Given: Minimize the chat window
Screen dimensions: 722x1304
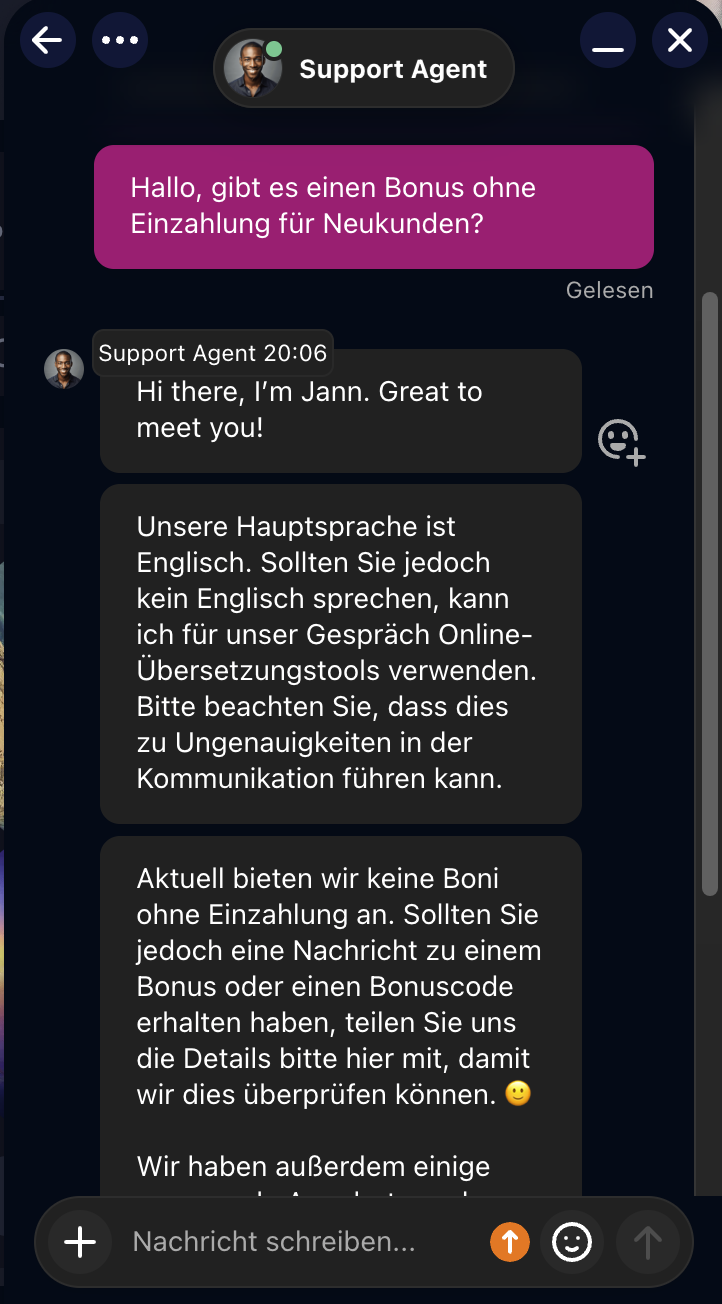Looking at the screenshot, I should [607, 41].
